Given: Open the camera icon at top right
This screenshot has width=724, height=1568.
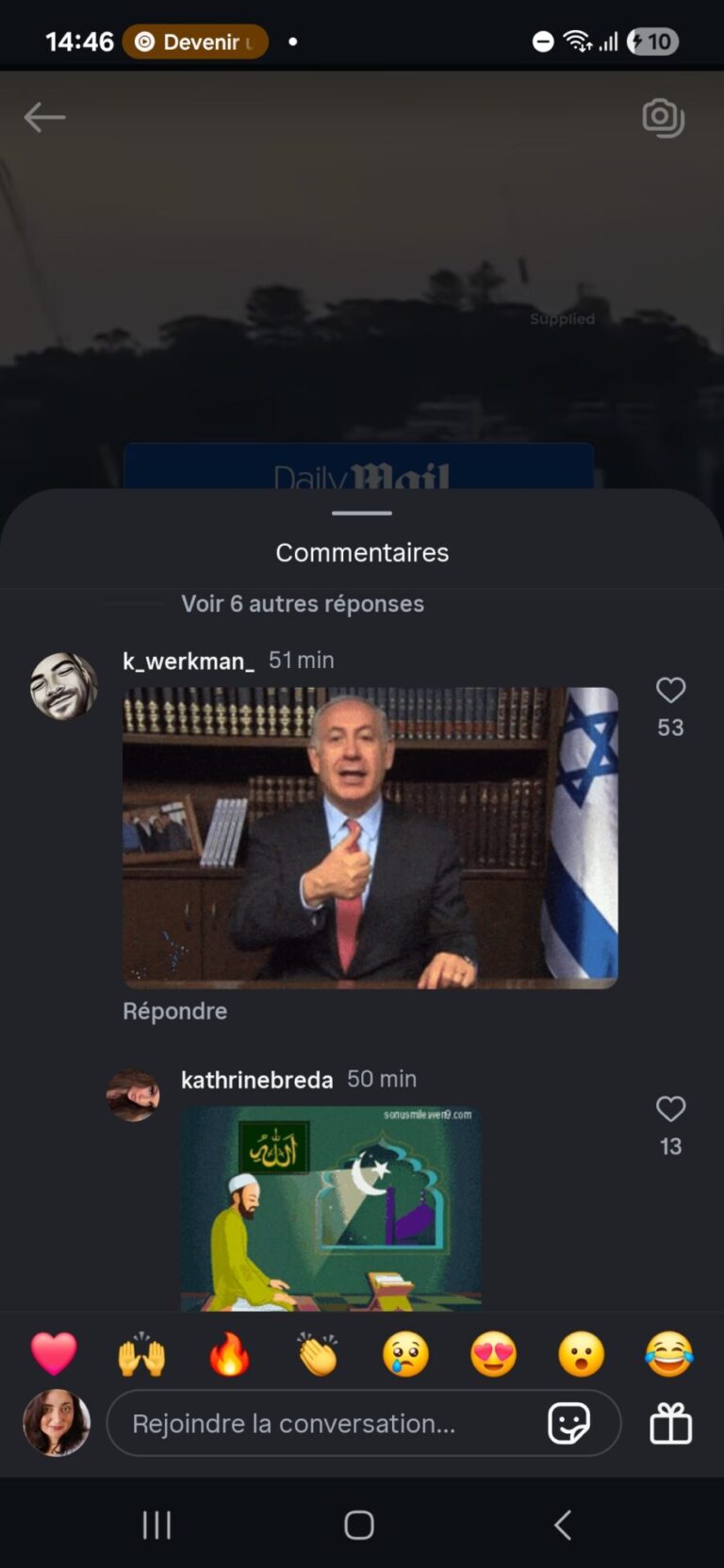Looking at the screenshot, I should click(x=663, y=118).
